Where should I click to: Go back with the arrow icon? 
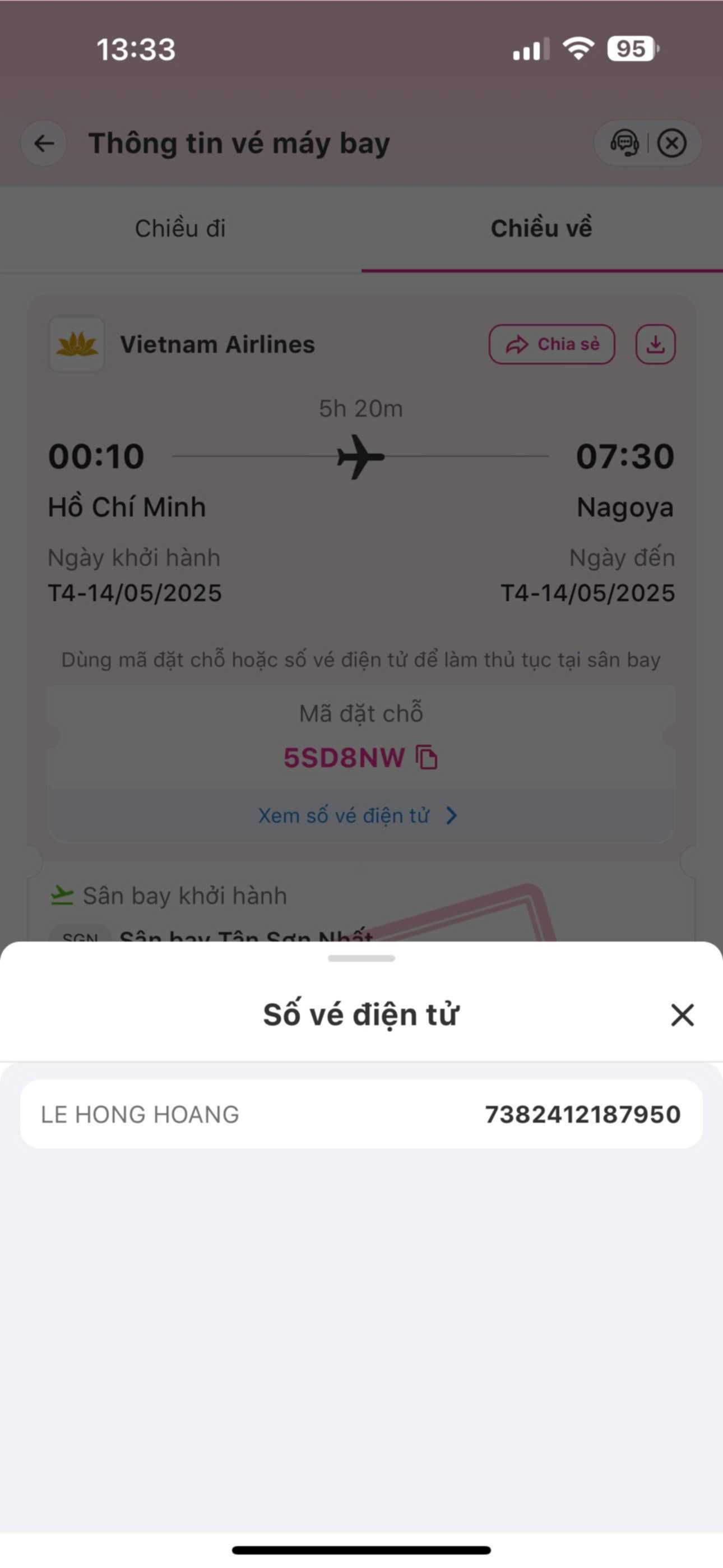44,144
